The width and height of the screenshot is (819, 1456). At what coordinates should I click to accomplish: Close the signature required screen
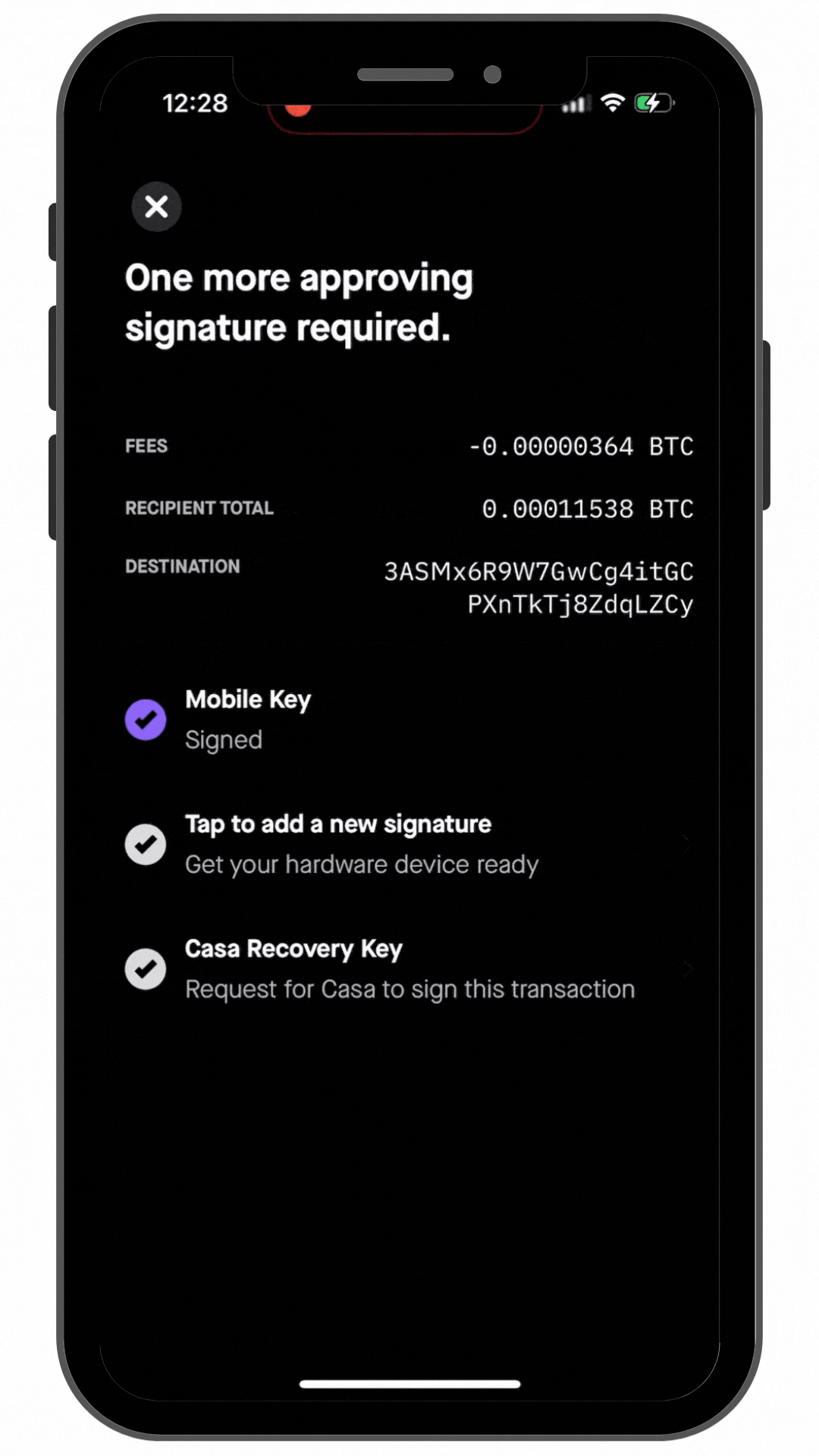coord(156,206)
